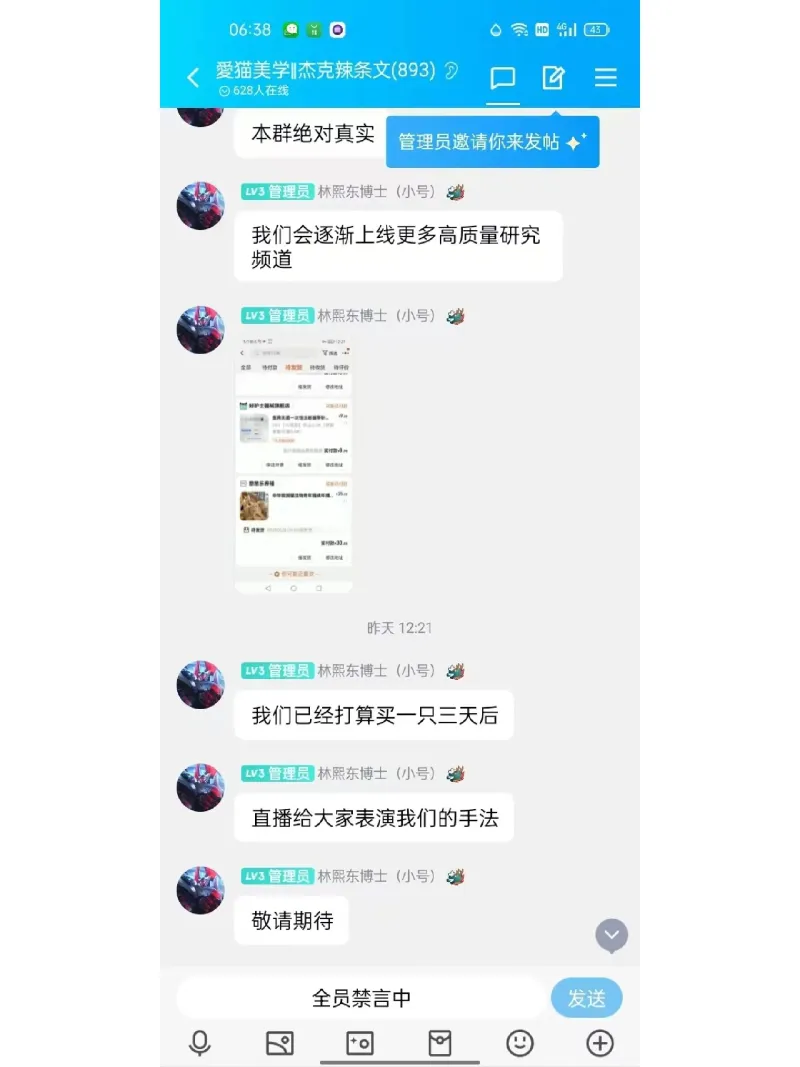Open the post composing icon

(553, 77)
